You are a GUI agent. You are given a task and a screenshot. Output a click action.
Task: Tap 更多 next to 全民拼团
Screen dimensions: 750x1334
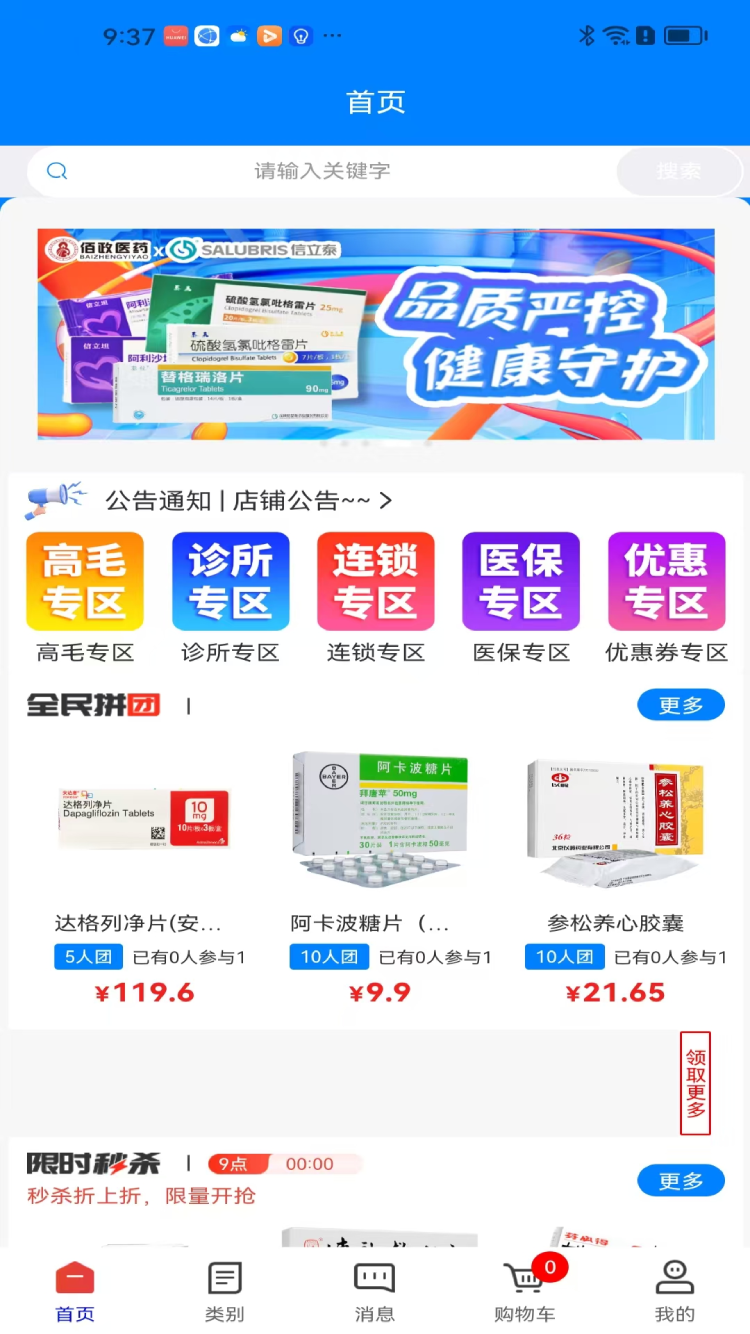click(681, 705)
